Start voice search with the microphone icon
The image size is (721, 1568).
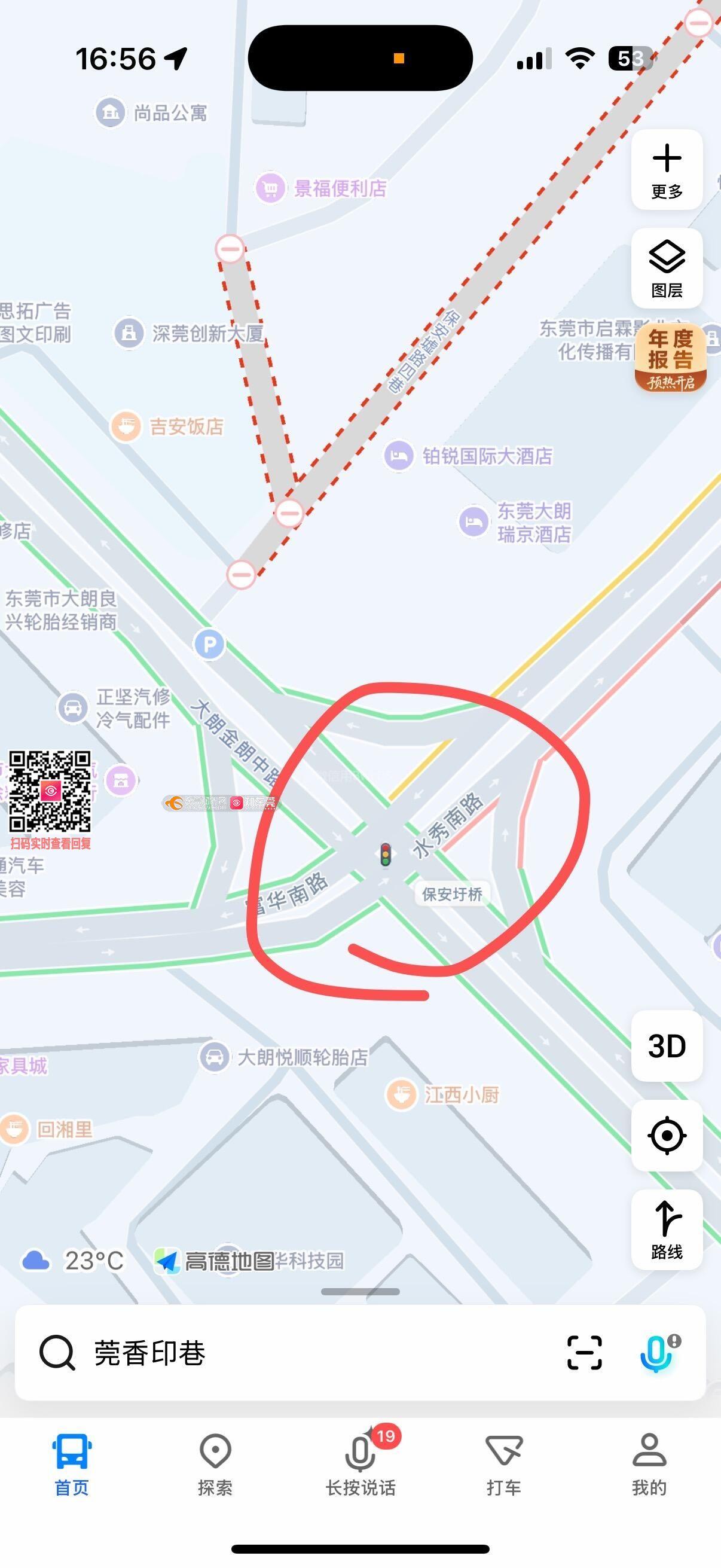pos(657,1353)
